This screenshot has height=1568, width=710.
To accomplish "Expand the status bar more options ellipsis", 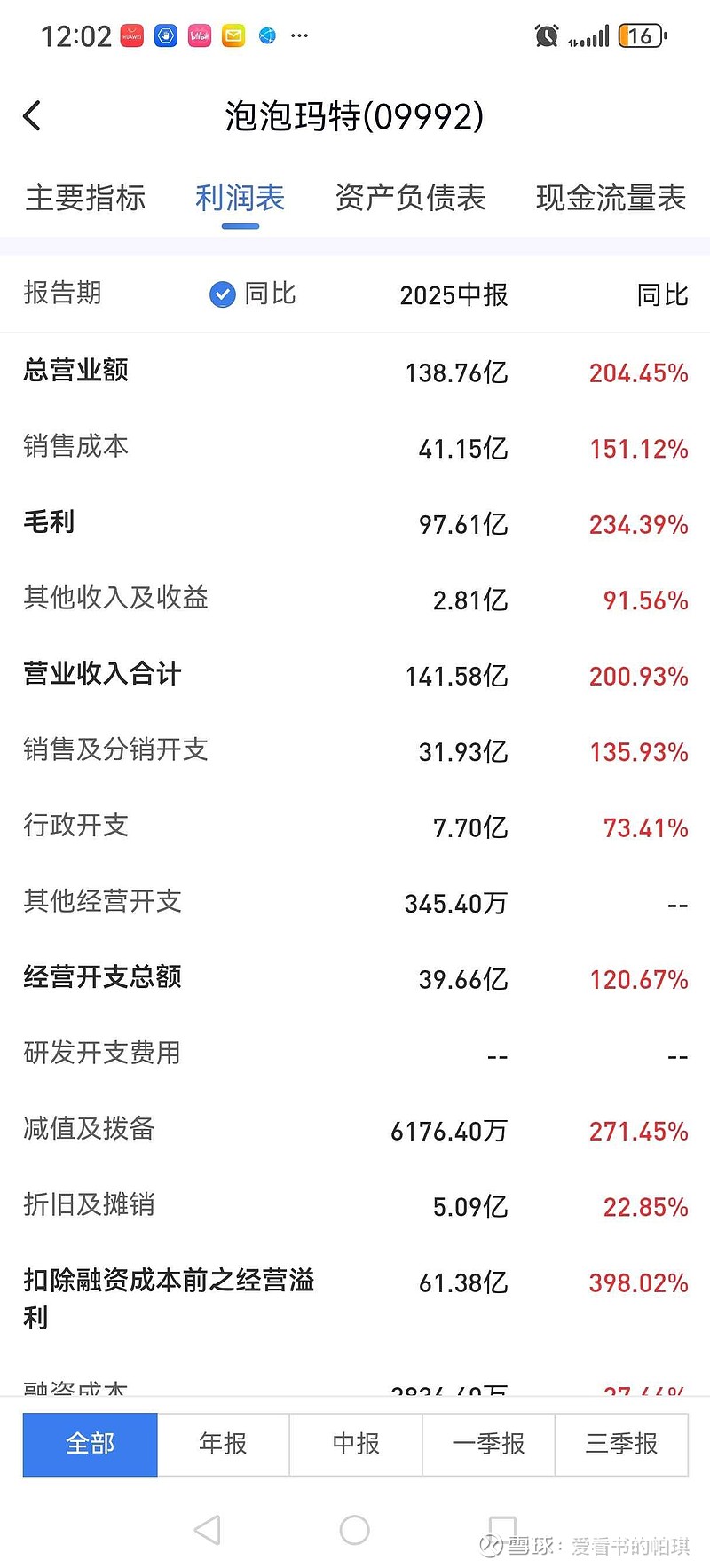I will coord(299,35).
